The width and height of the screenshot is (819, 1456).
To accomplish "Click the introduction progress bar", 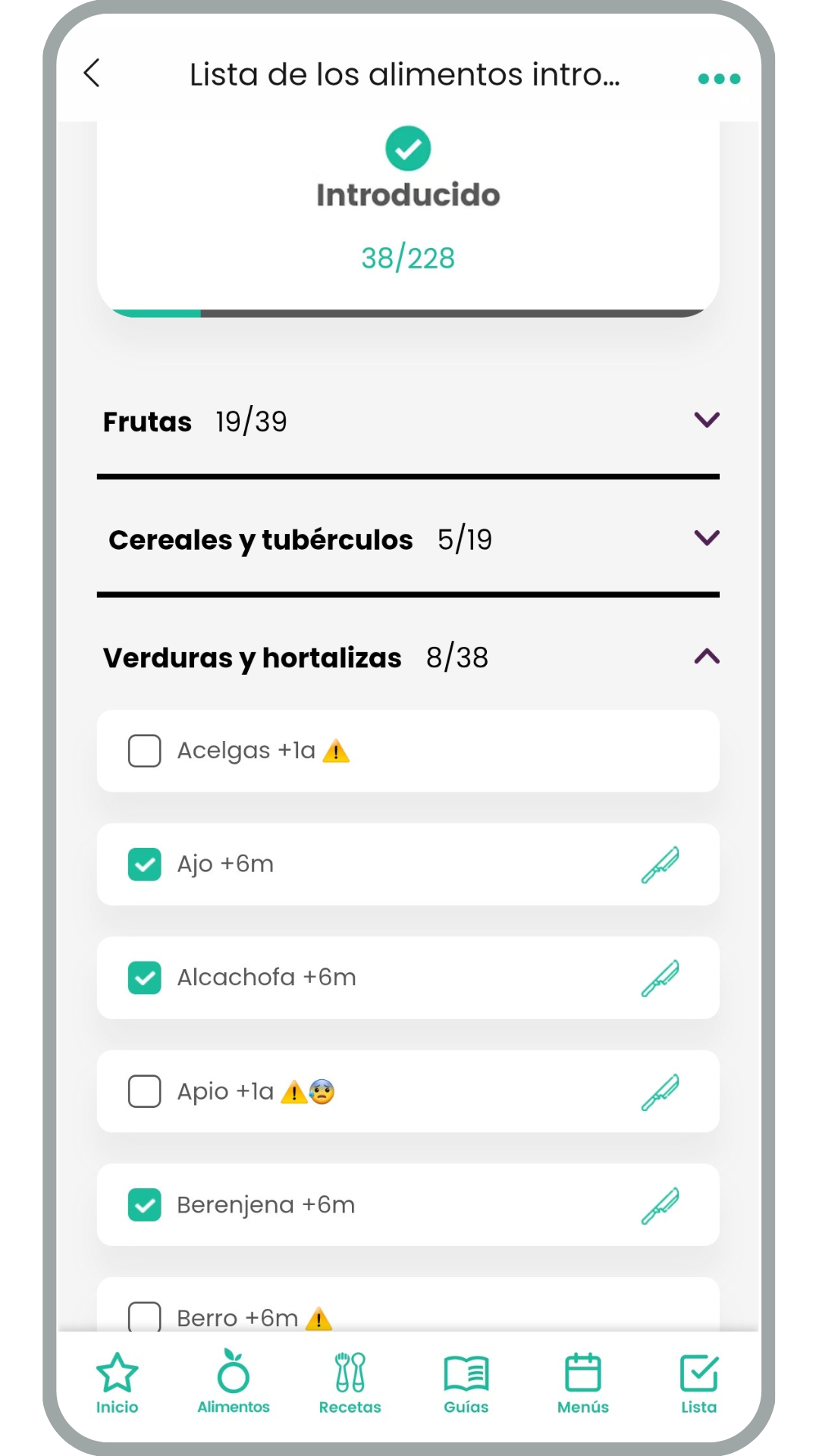I will click(408, 312).
